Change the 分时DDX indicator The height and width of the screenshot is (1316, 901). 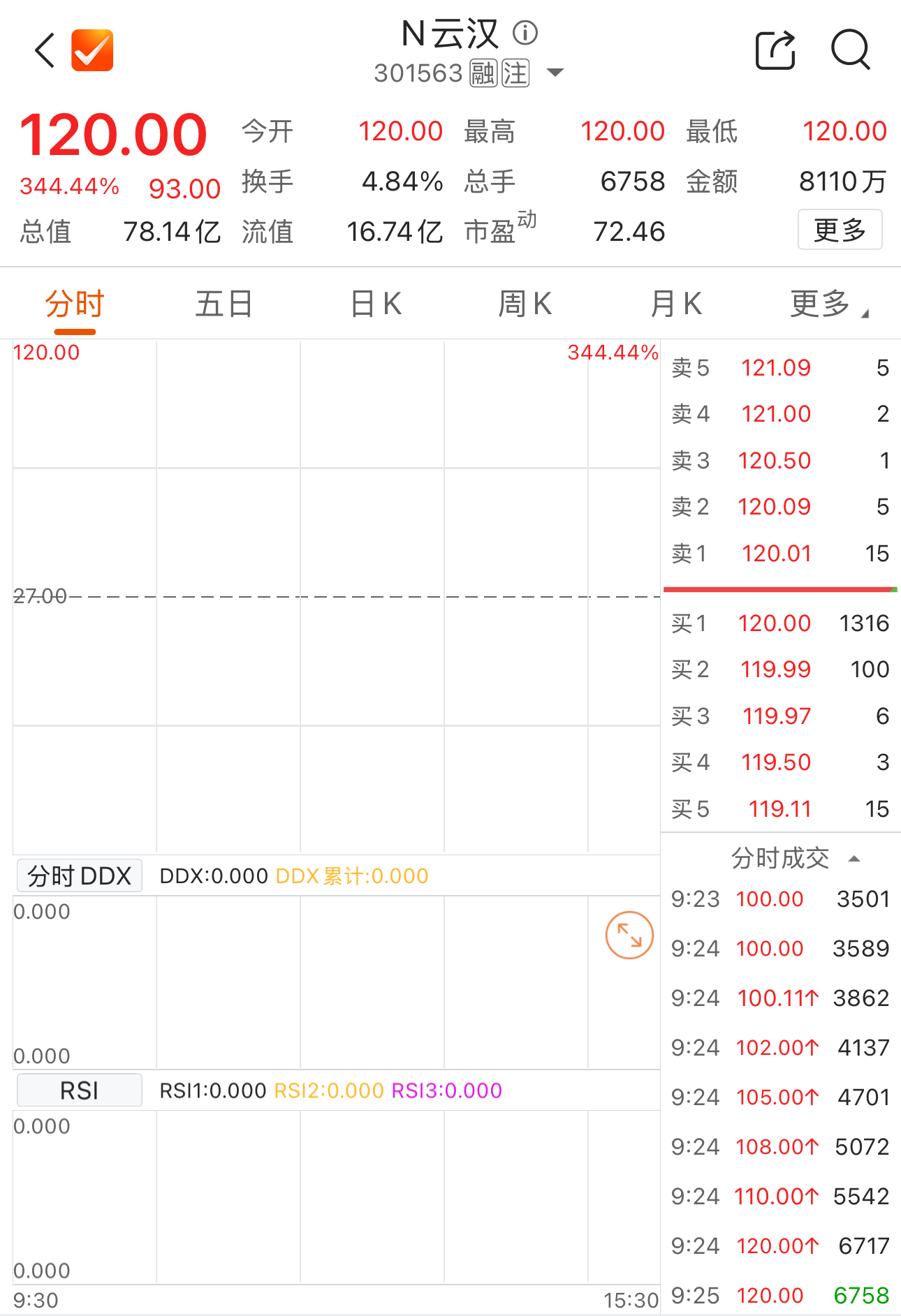point(79,875)
